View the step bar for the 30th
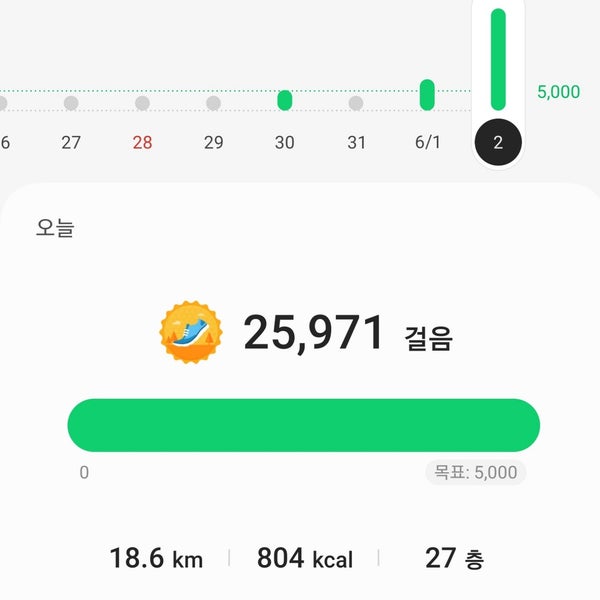600x600 pixels. (285, 101)
